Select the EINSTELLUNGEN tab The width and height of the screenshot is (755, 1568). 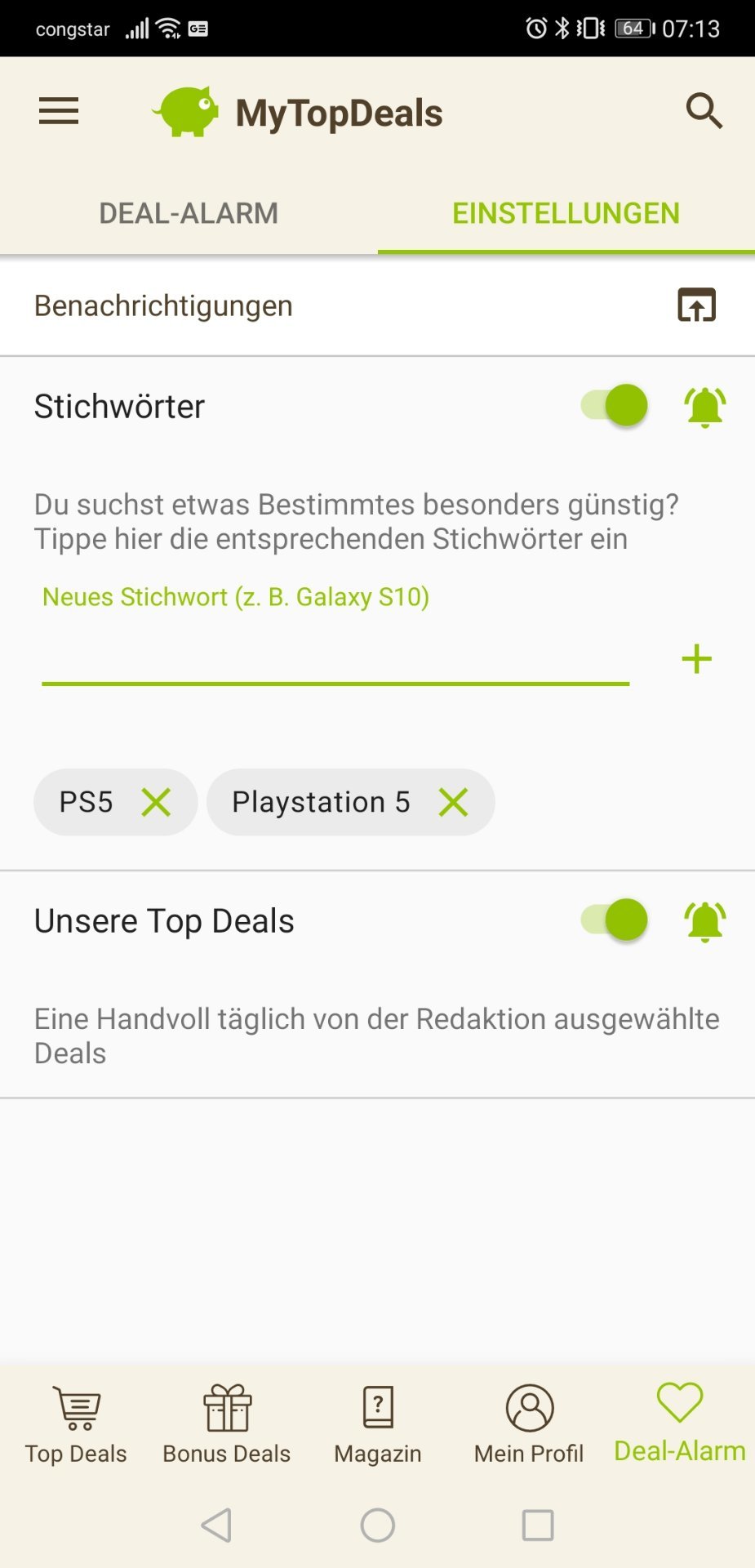click(x=566, y=213)
